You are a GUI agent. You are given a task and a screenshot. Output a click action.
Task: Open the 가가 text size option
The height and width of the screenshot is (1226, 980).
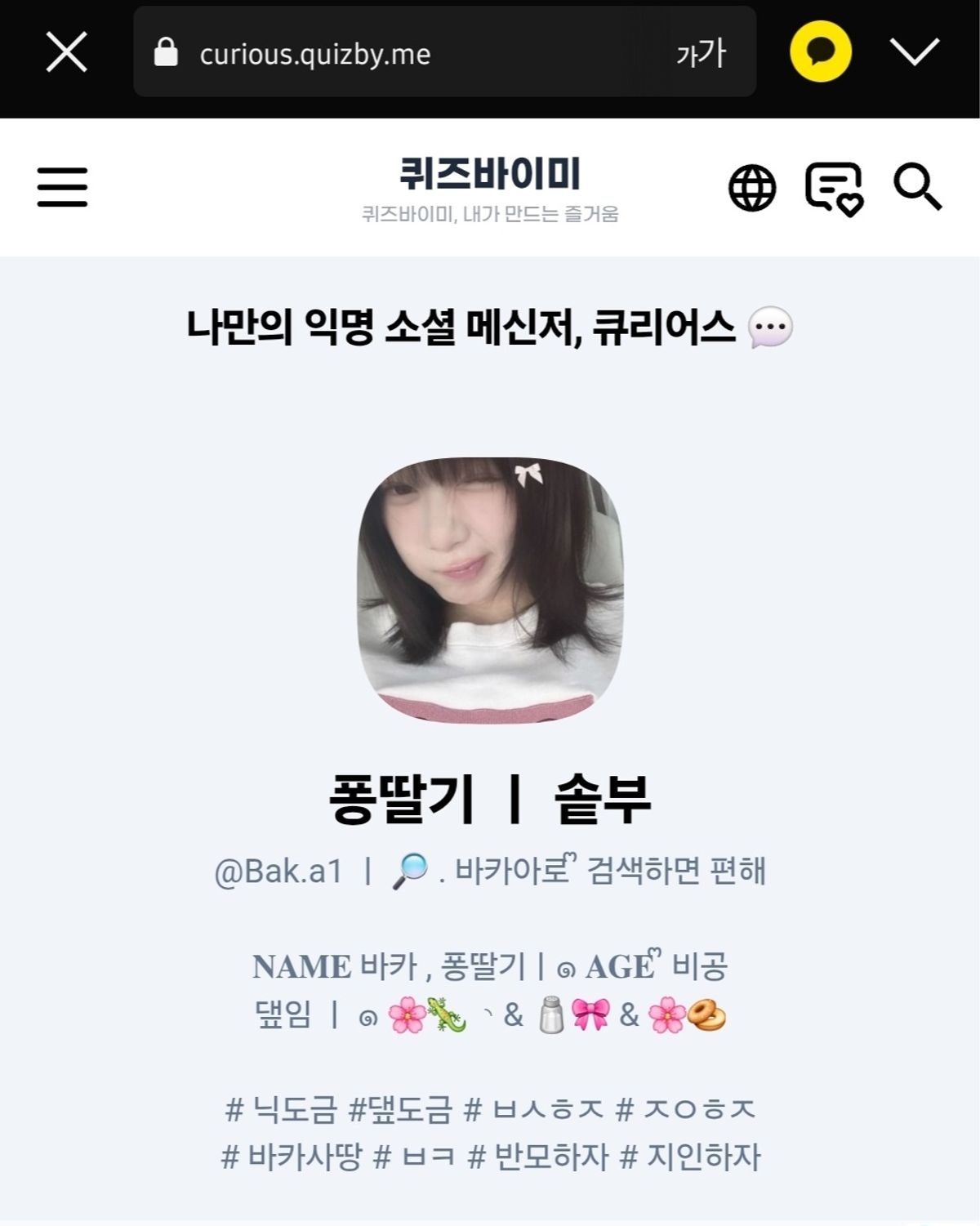[x=701, y=54]
